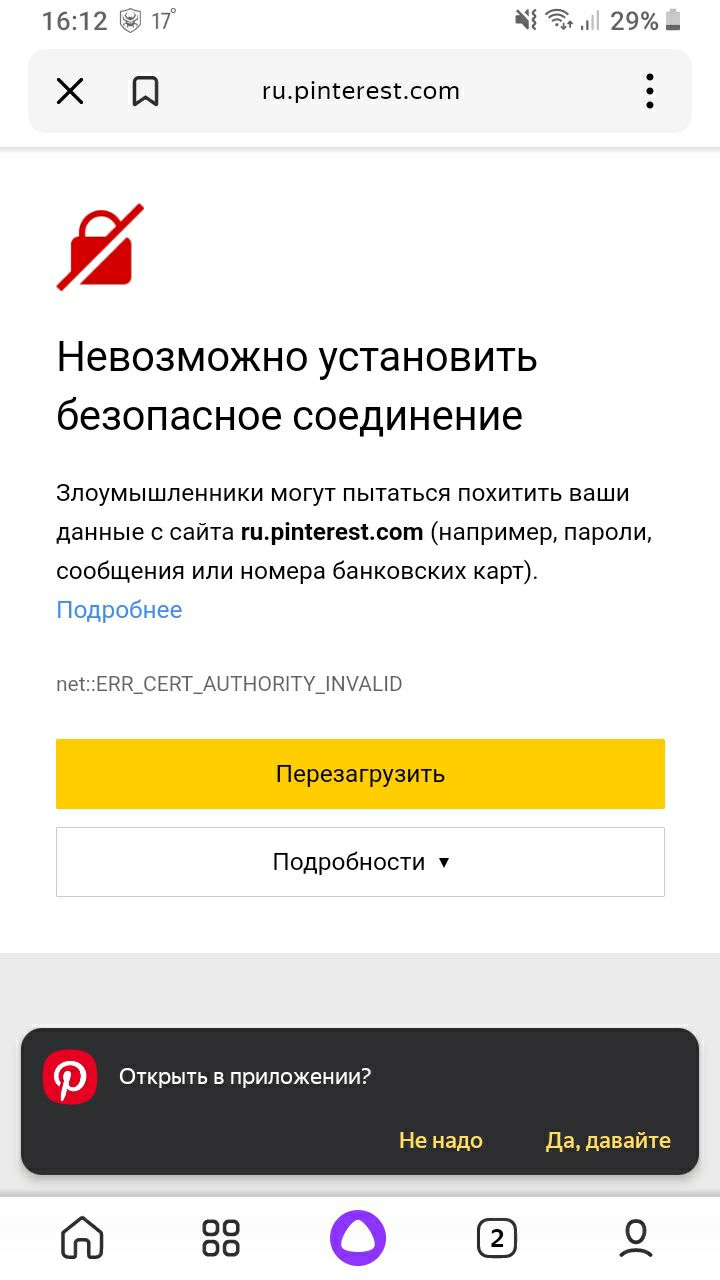
Task: Decline opening in app with Не надо
Action: pos(440,1140)
